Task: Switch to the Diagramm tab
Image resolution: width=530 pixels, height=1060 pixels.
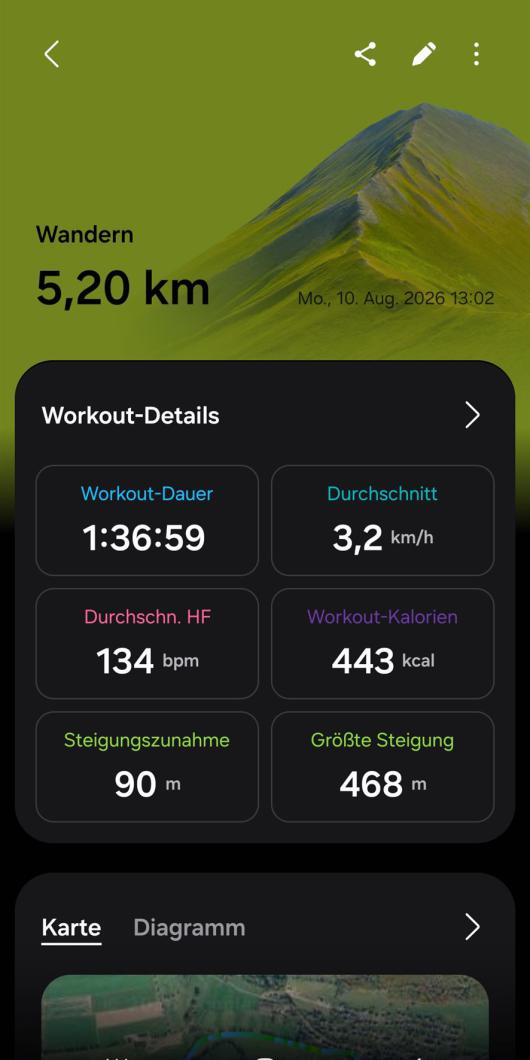Action: coord(189,928)
